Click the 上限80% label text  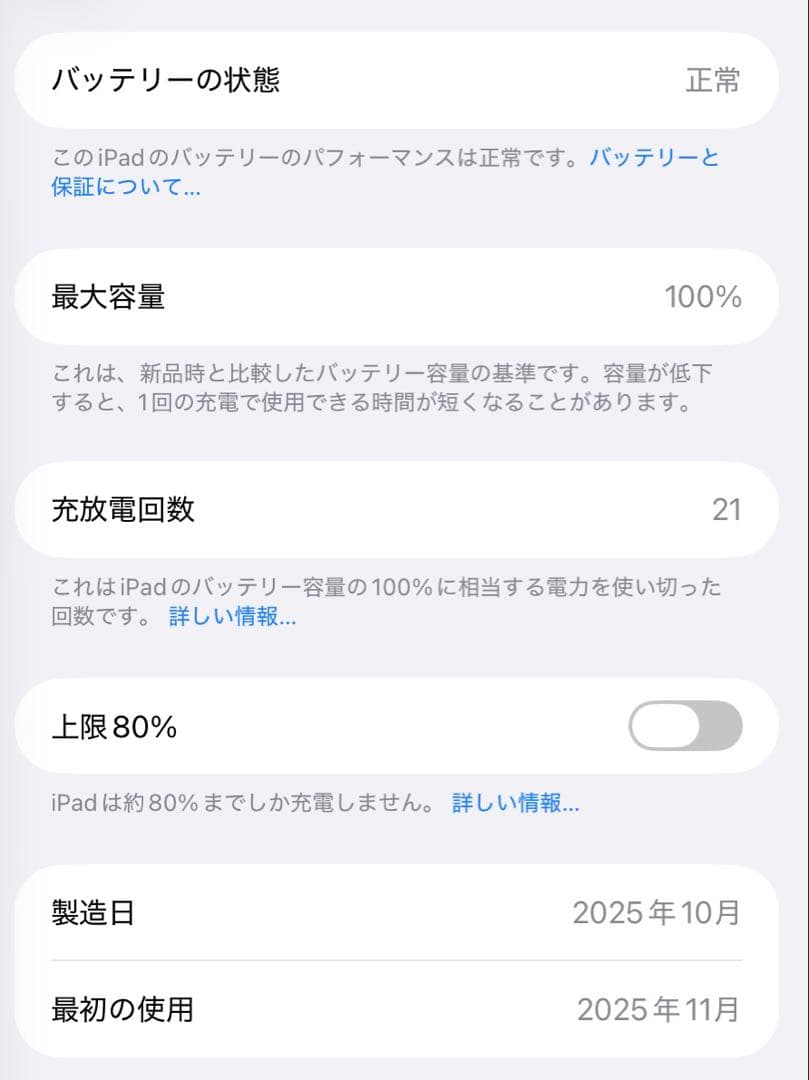[113, 725]
